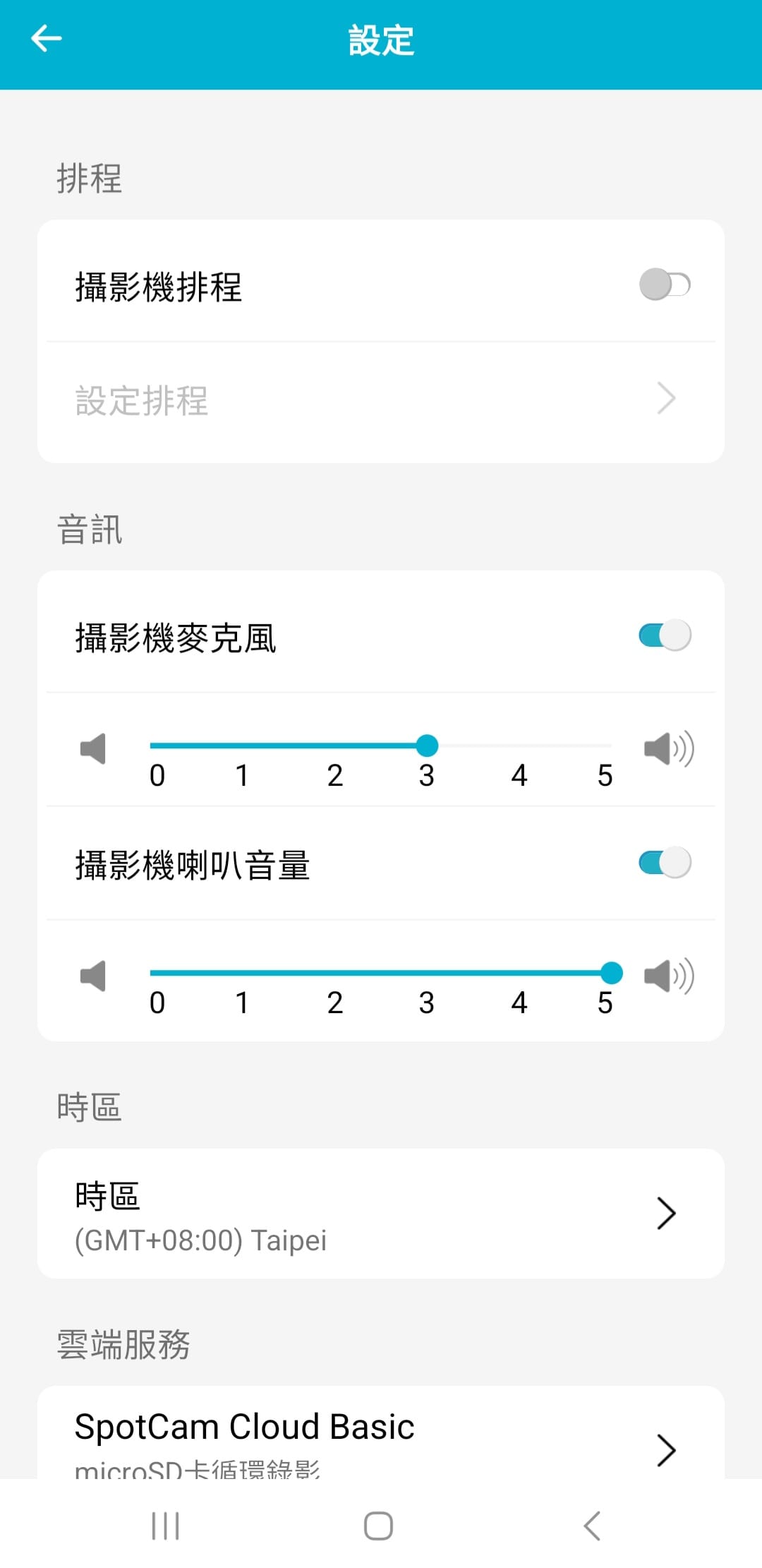This screenshot has width=762, height=1568.
Task: Disable the 攝影機喇叭音量 switch
Action: pos(664,863)
